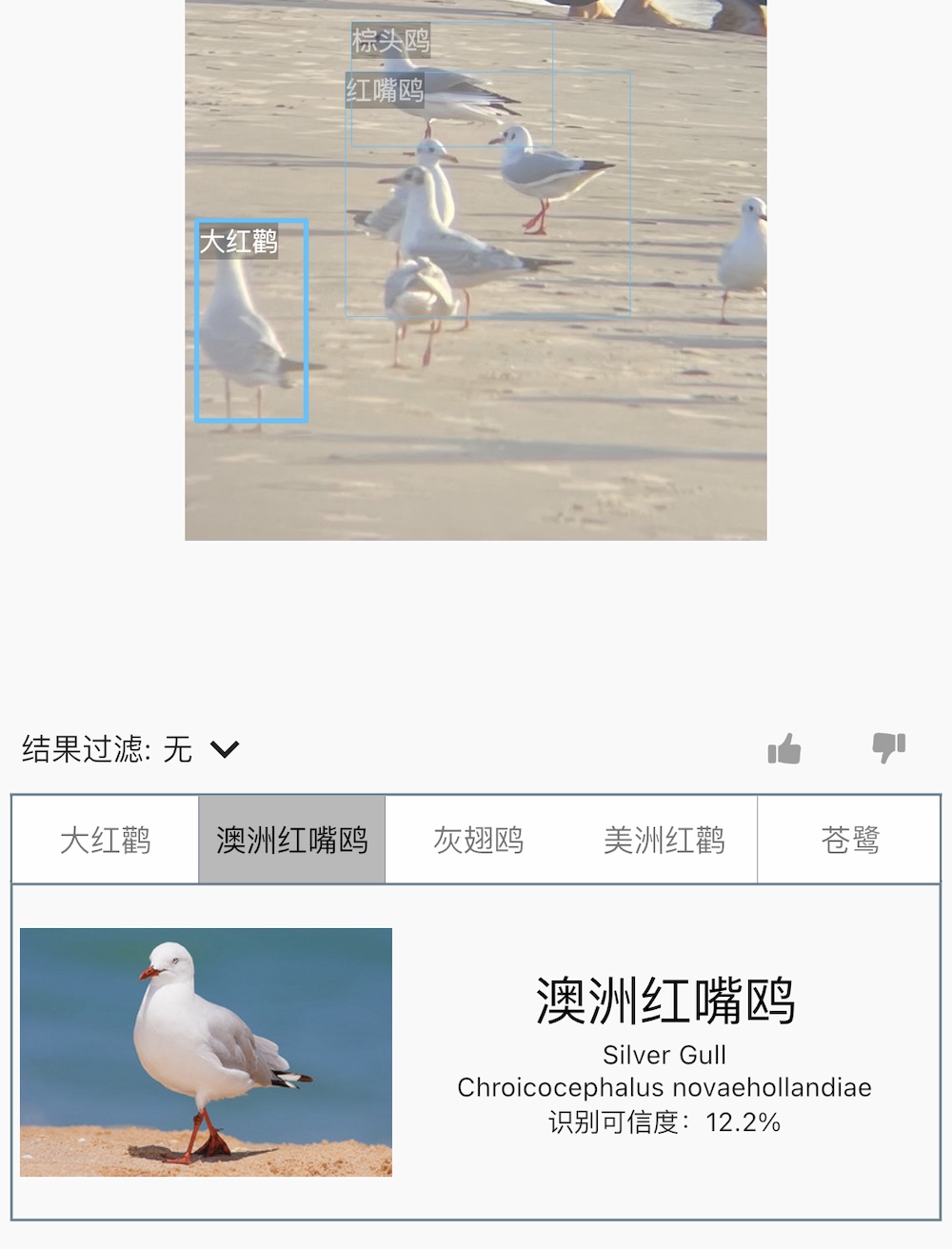
Task: Open the 结果过滤 filter dropdown
Action: pyautogui.click(x=225, y=749)
